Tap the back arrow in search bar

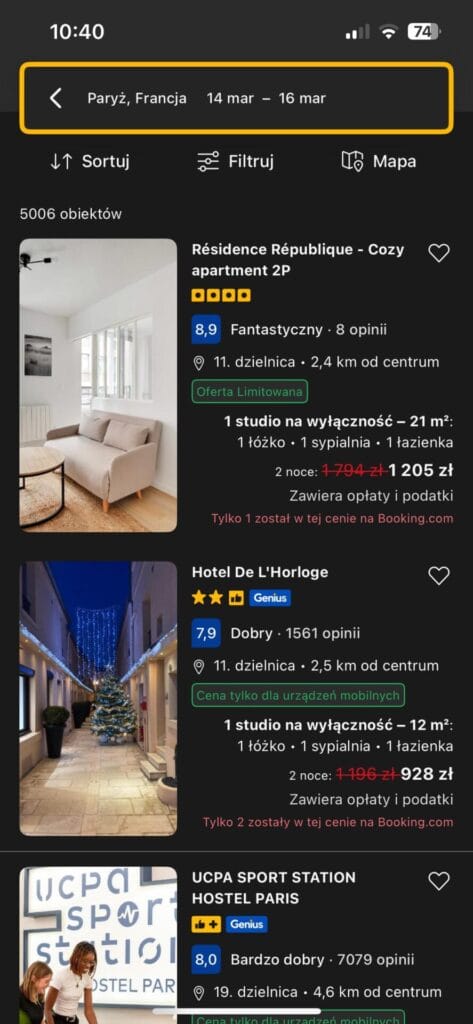coord(56,99)
